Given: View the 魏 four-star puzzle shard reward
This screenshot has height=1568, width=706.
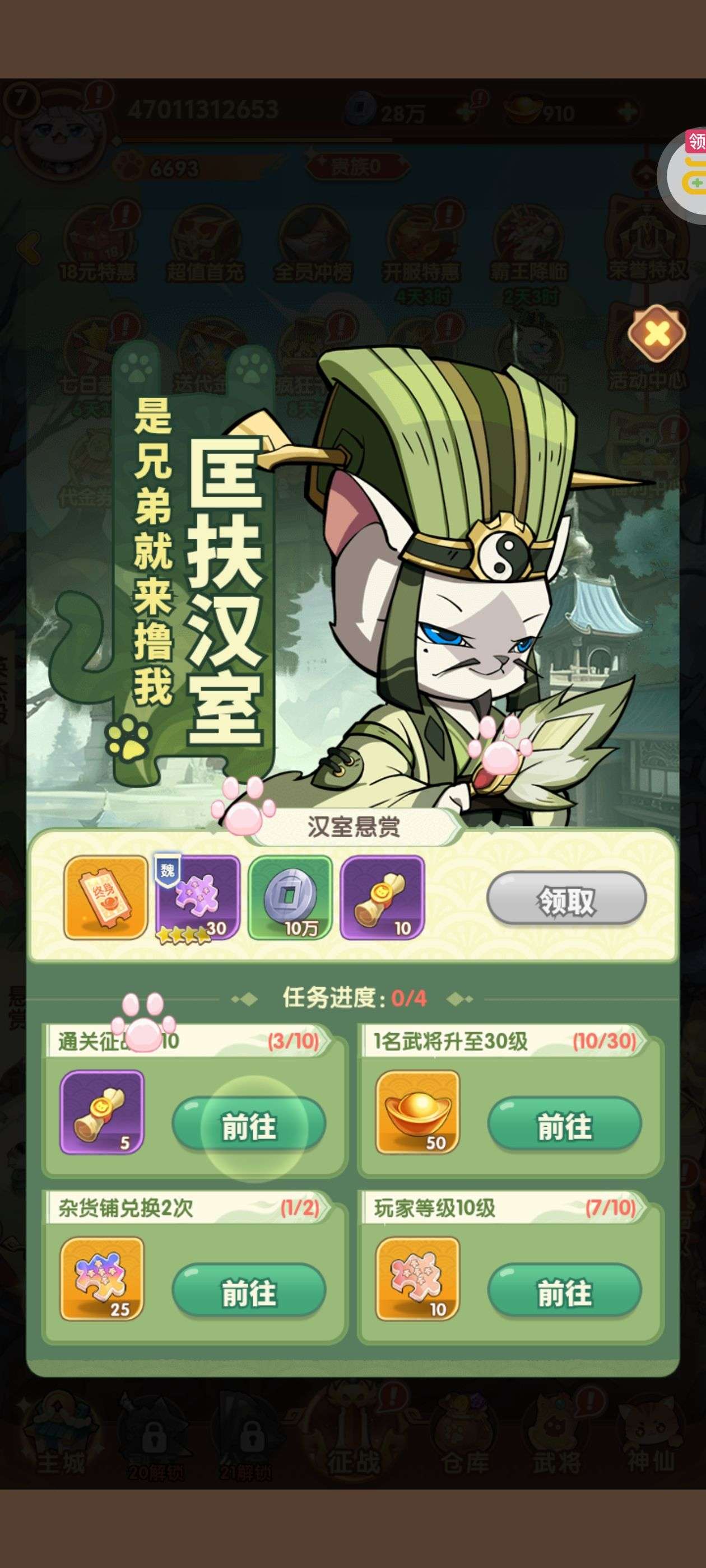Looking at the screenshot, I should click(198, 897).
